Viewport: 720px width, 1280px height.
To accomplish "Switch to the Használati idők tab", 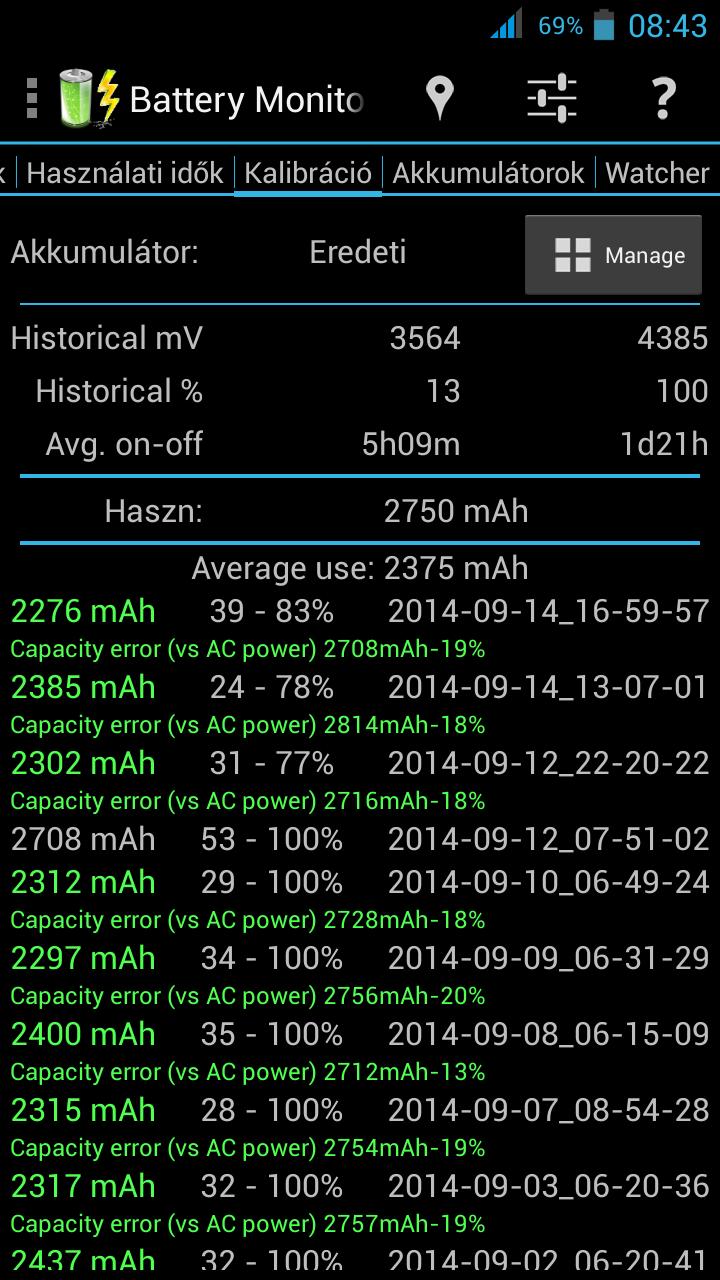I will 125,173.
